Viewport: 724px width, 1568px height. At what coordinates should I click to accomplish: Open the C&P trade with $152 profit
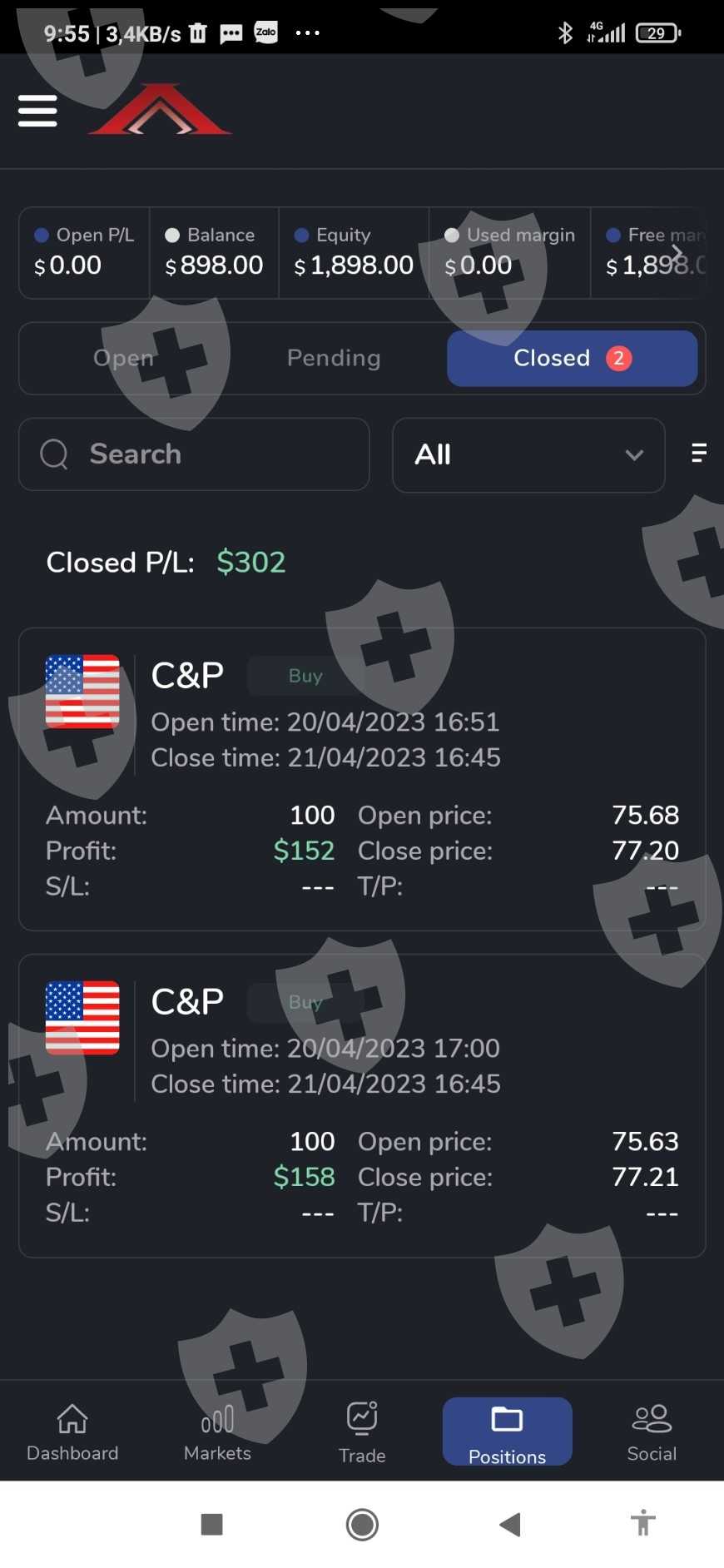(x=362, y=779)
